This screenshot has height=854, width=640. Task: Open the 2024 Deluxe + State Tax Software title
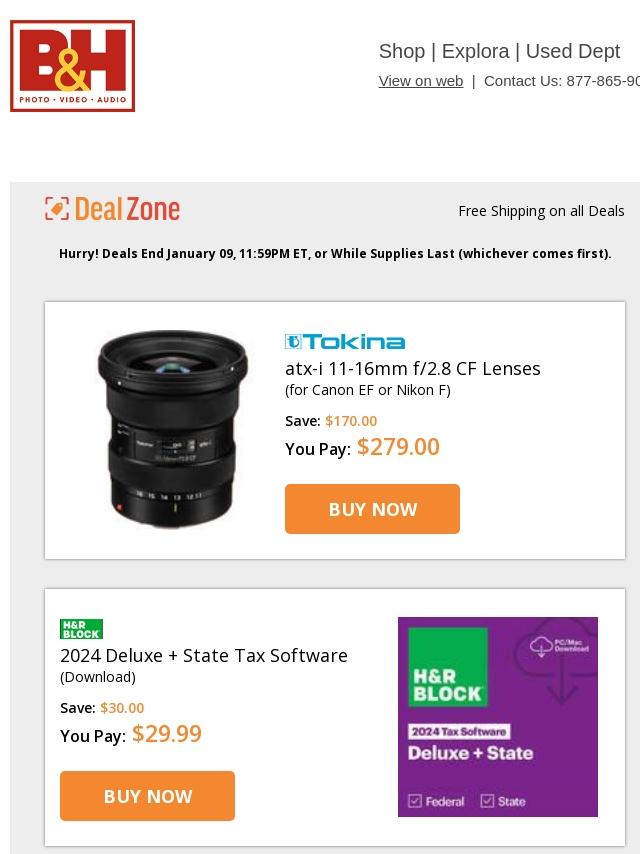tap(204, 655)
